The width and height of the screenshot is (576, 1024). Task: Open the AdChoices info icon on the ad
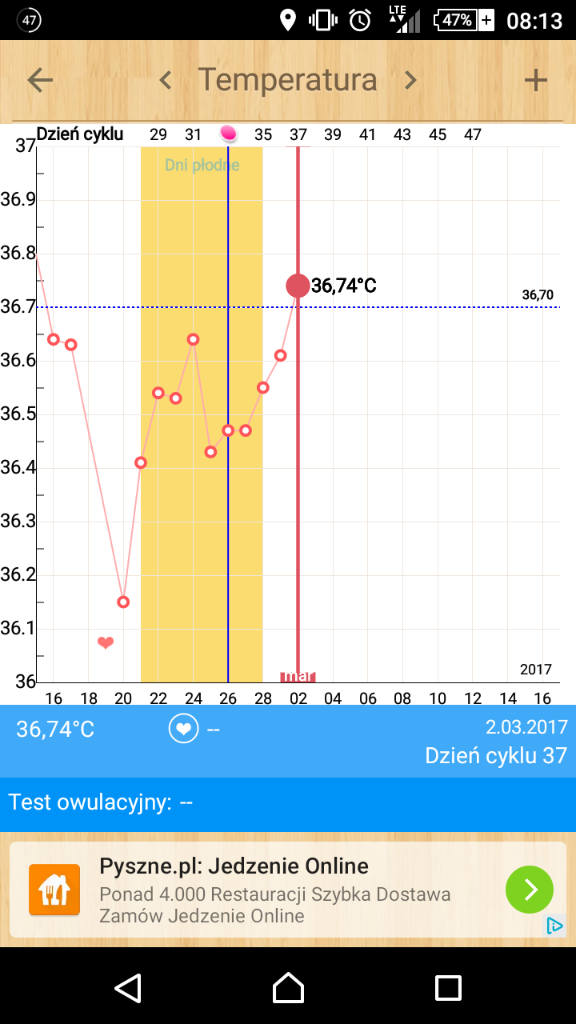554,925
